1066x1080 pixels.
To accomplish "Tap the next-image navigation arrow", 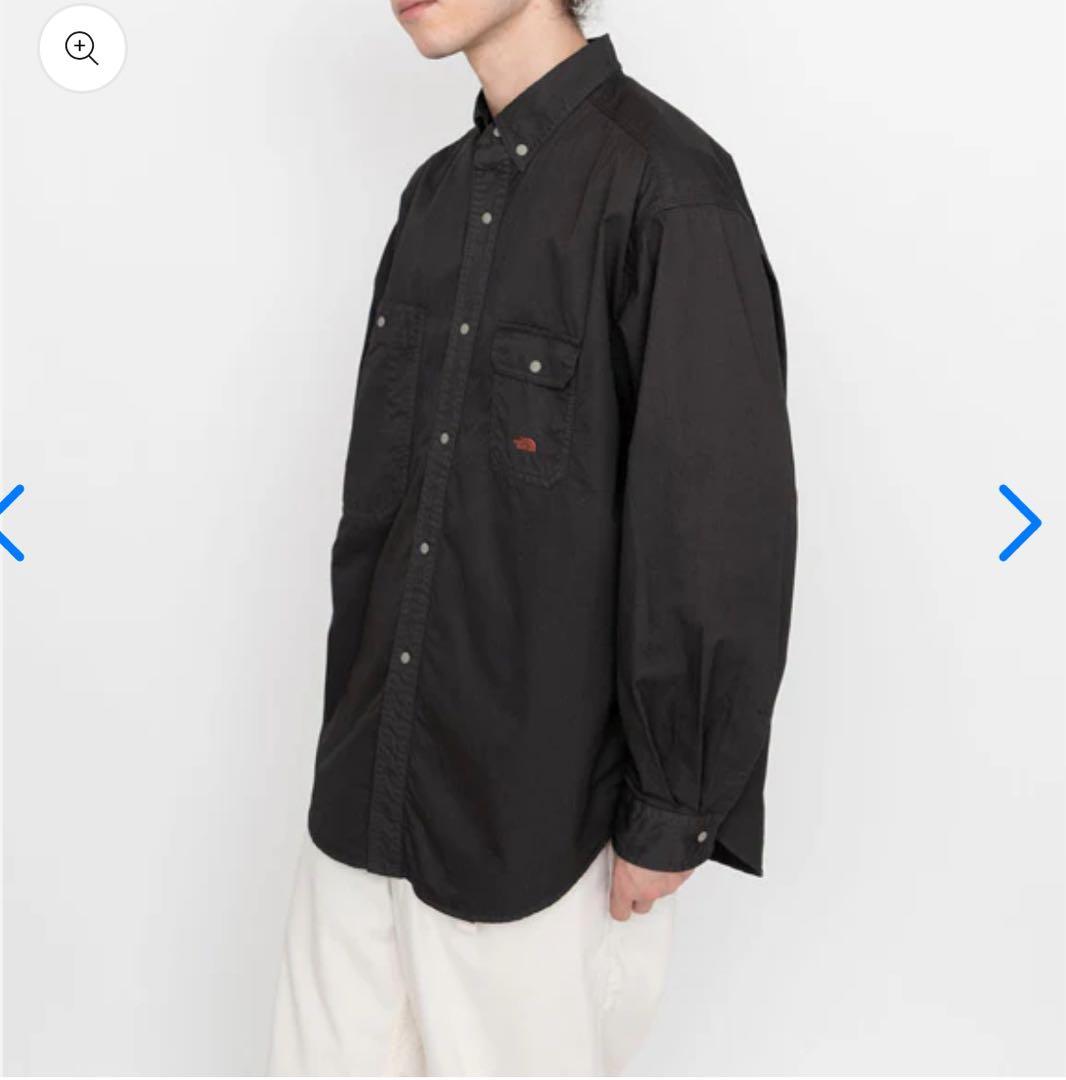I will (1018, 522).
